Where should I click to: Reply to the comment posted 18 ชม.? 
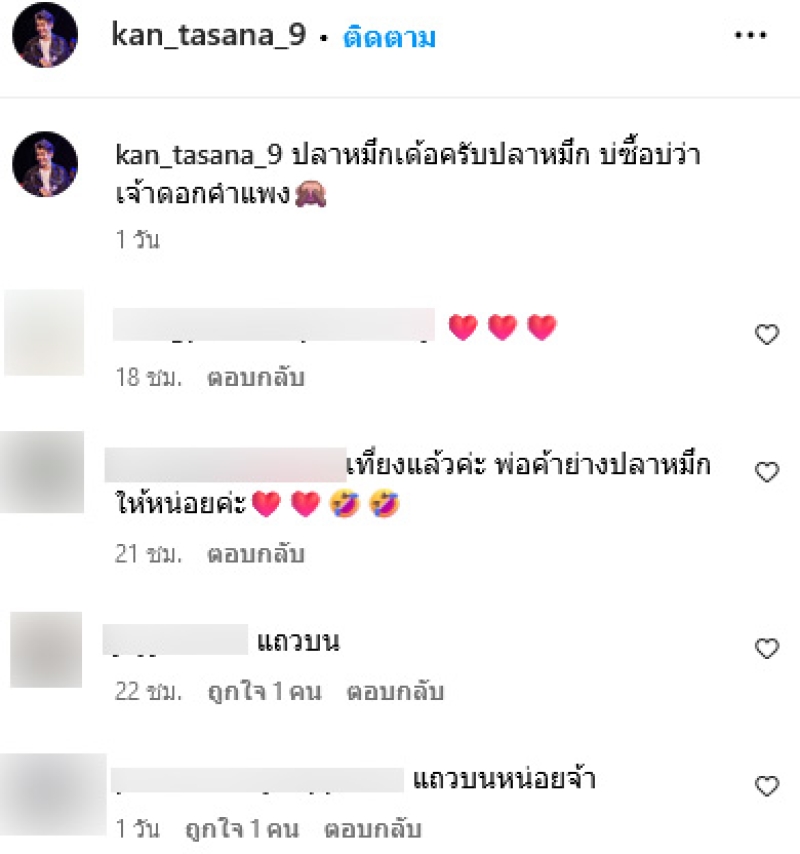tap(255, 379)
